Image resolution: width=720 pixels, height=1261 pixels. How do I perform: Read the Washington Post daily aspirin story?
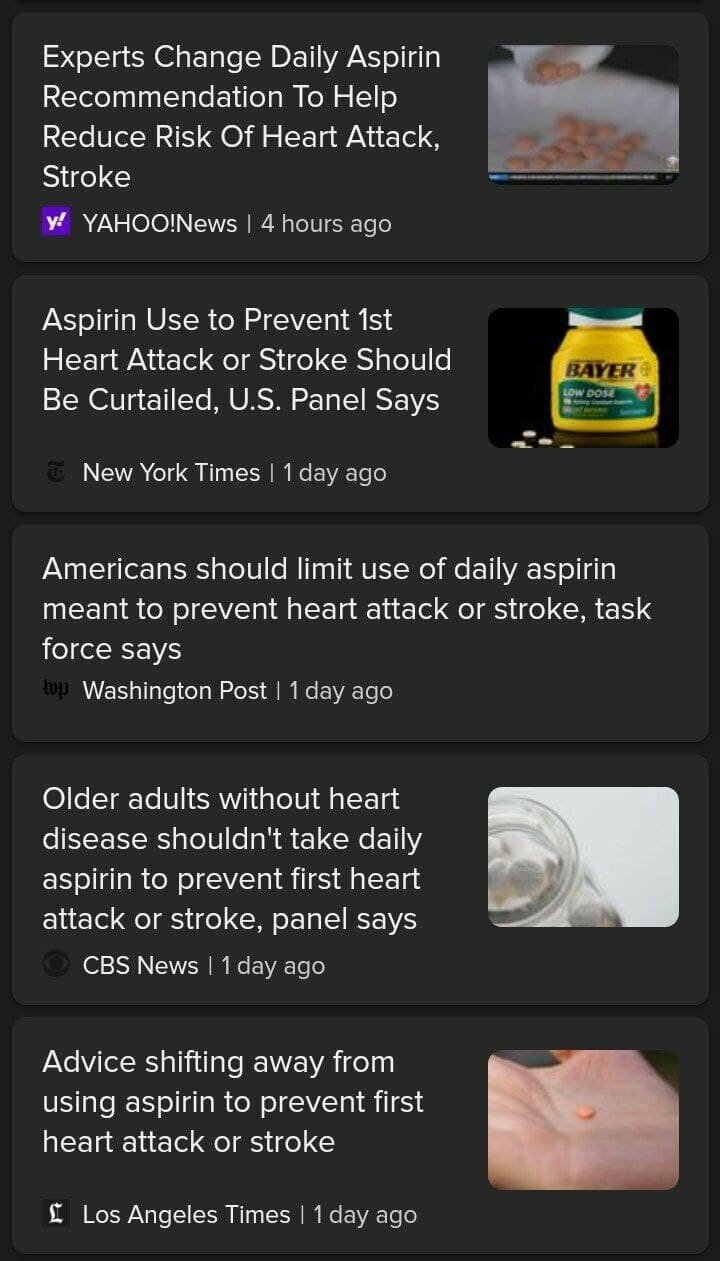[x=346, y=608]
